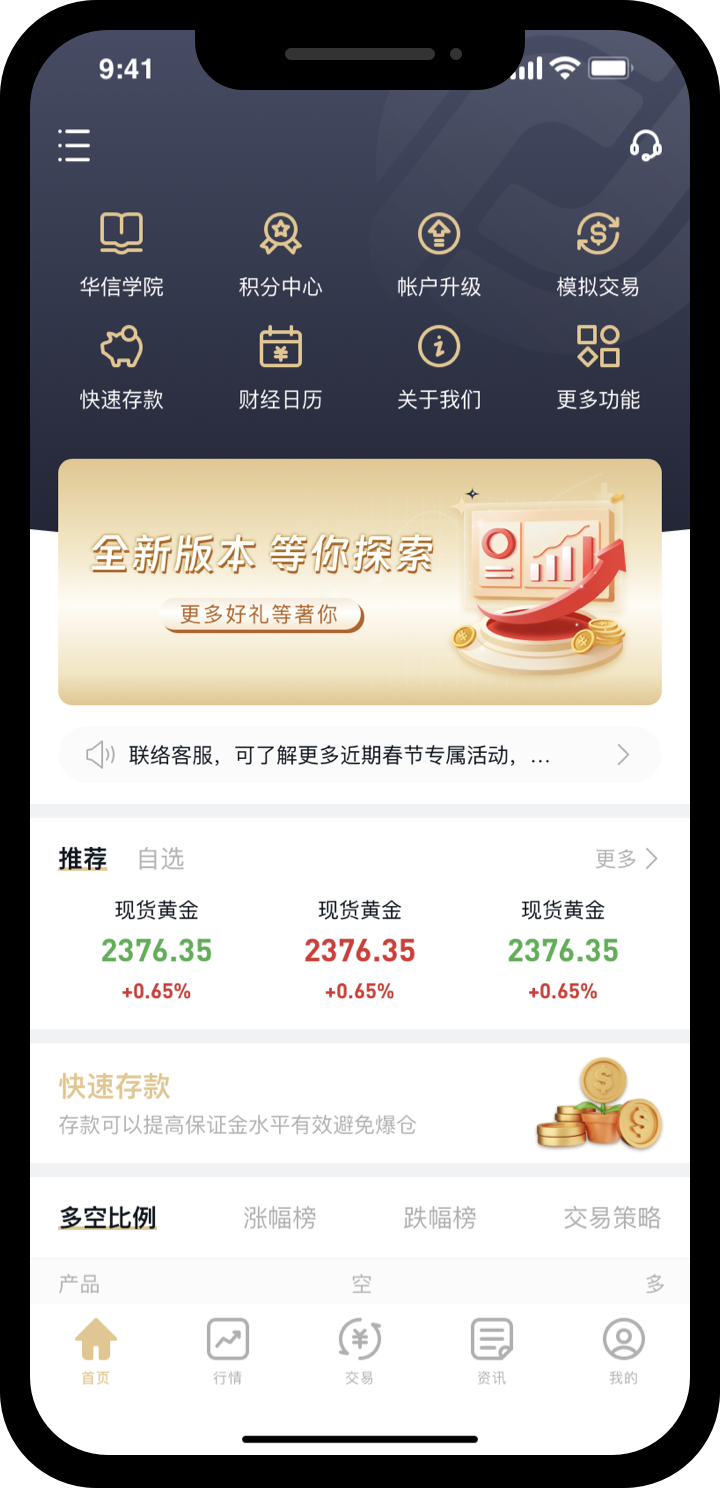Viewport: 720px width, 1488px height.
Task: Switch to the 自选 tab
Action: pyautogui.click(x=161, y=859)
